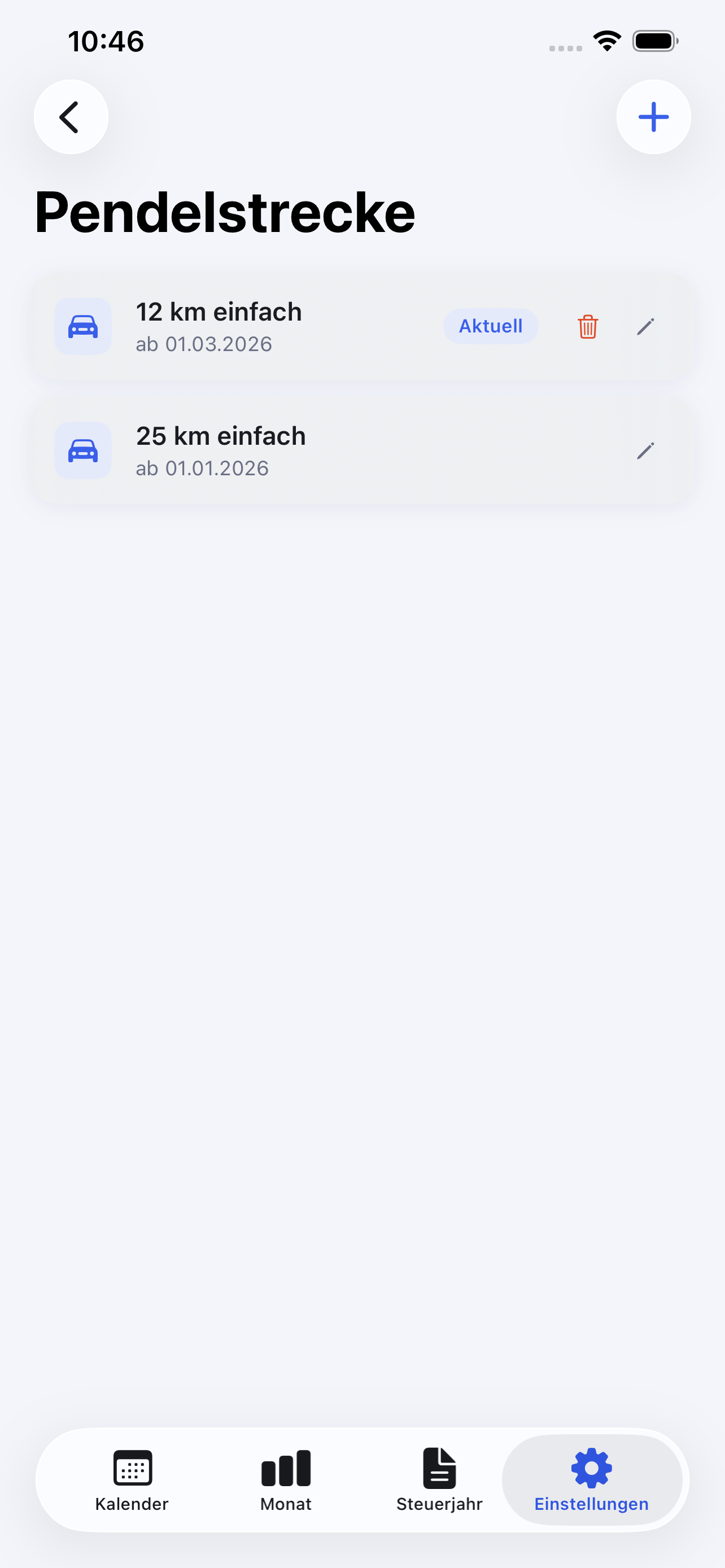This screenshot has width=725, height=1568.
Task: Select the car icon on the 25 km route
Action: click(83, 451)
